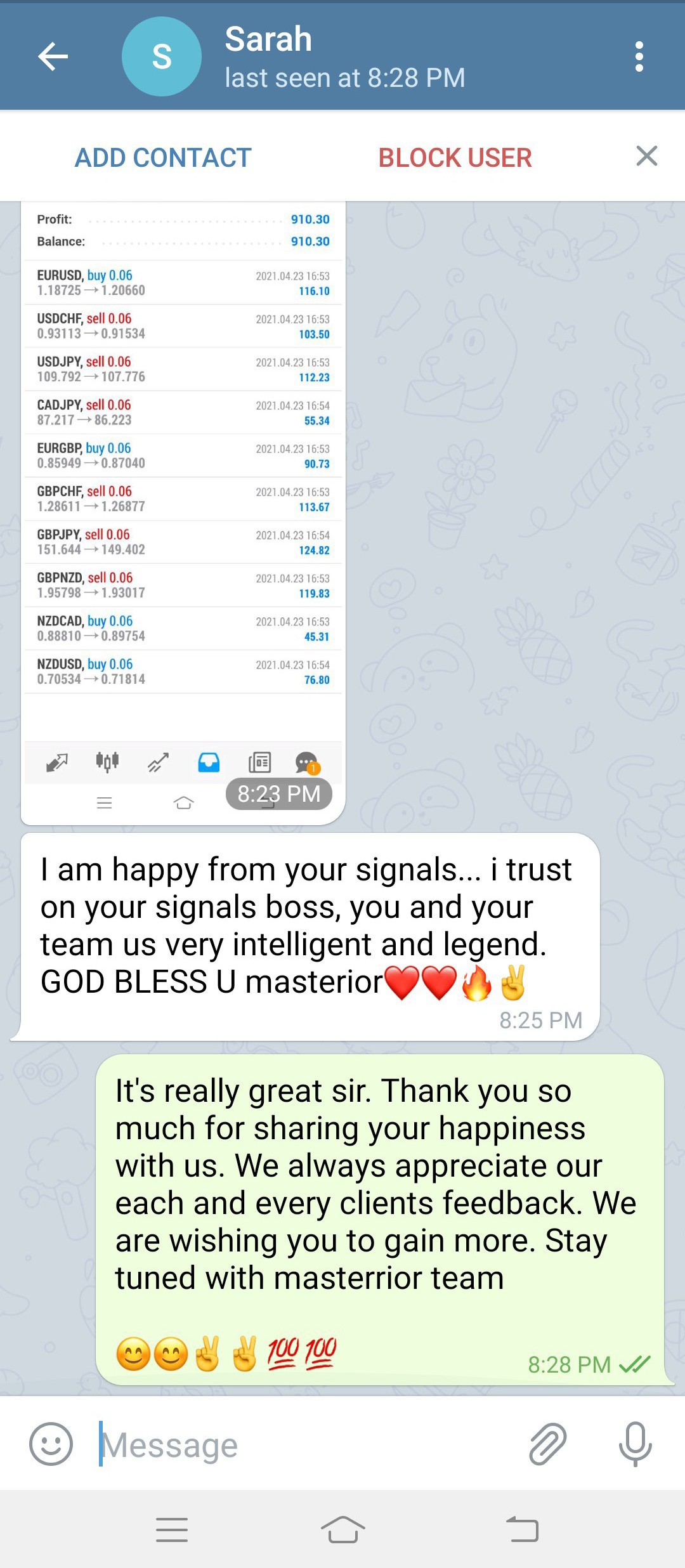This screenshot has width=685, height=1568.
Task: Tap ADD CONTACT to save Sarah
Action: pos(163,157)
